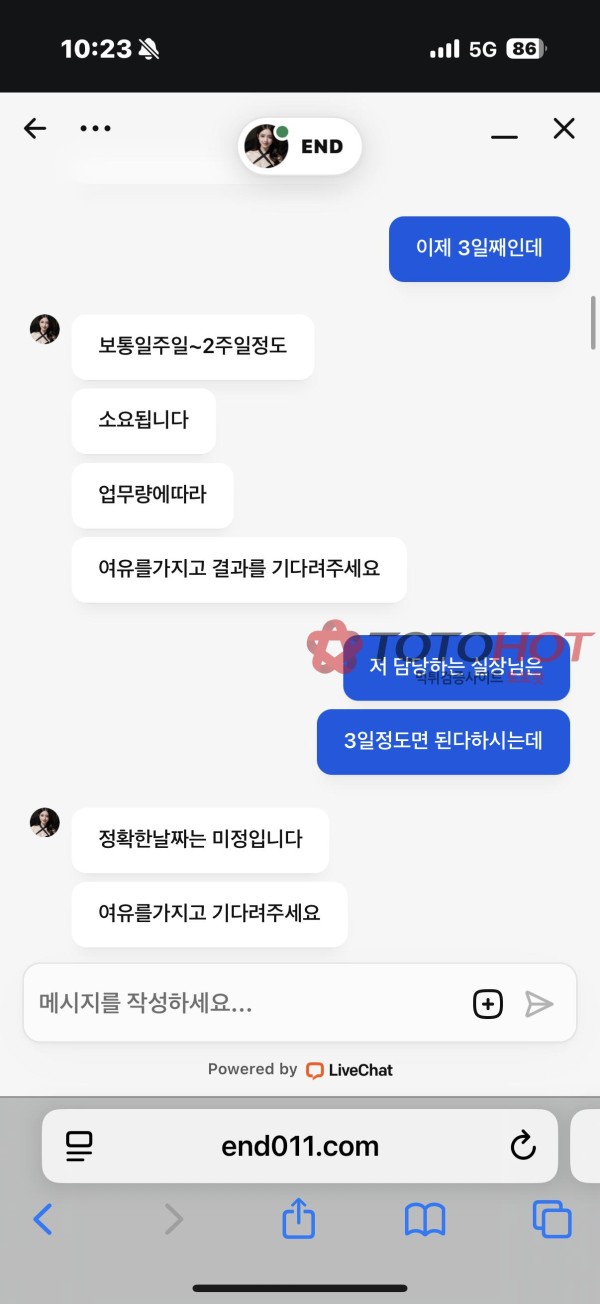The height and width of the screenshot is (1304, 600).
Task: Send the message with the arrow icon
Action: (539, 1004)
